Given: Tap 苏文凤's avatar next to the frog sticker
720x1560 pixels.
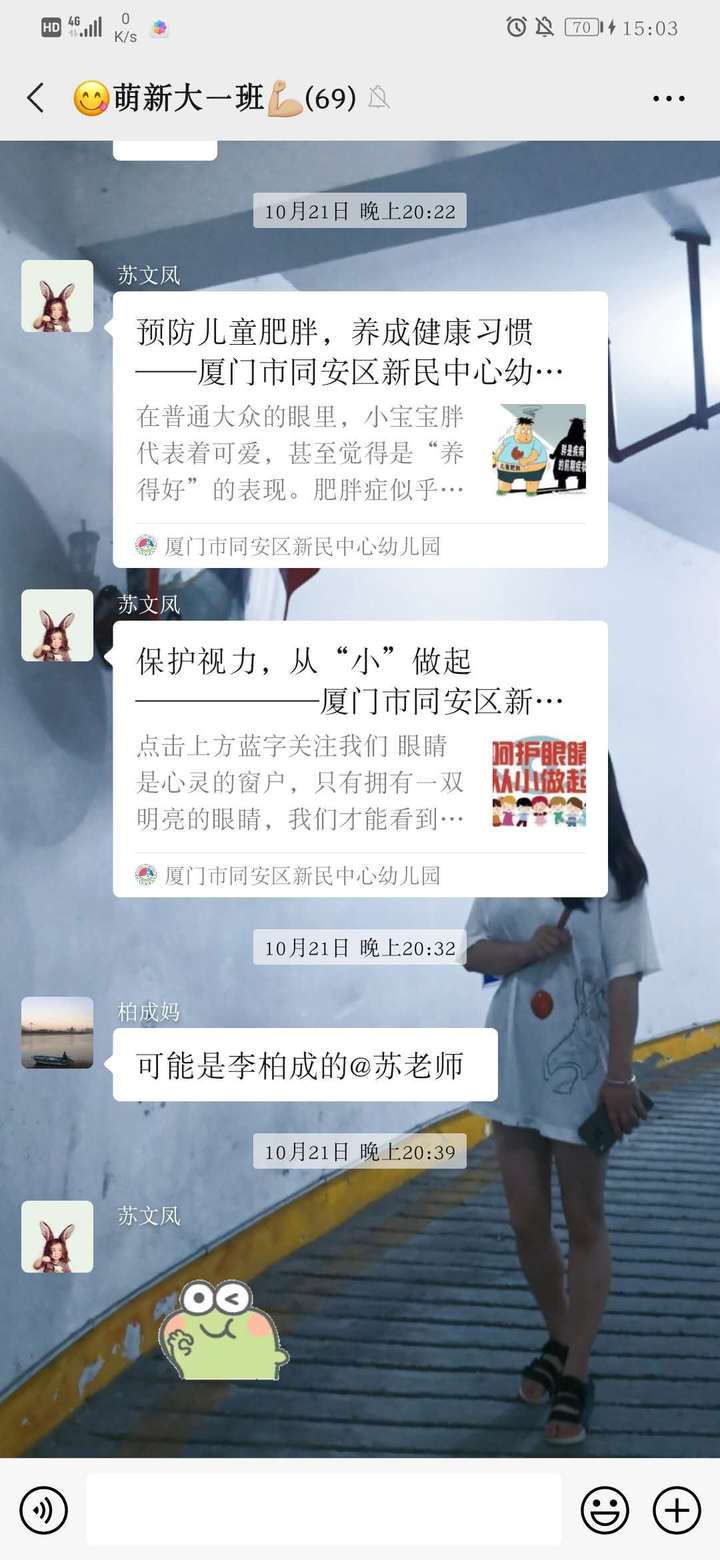Looking at the screenshot, I should pos(57,1236).
